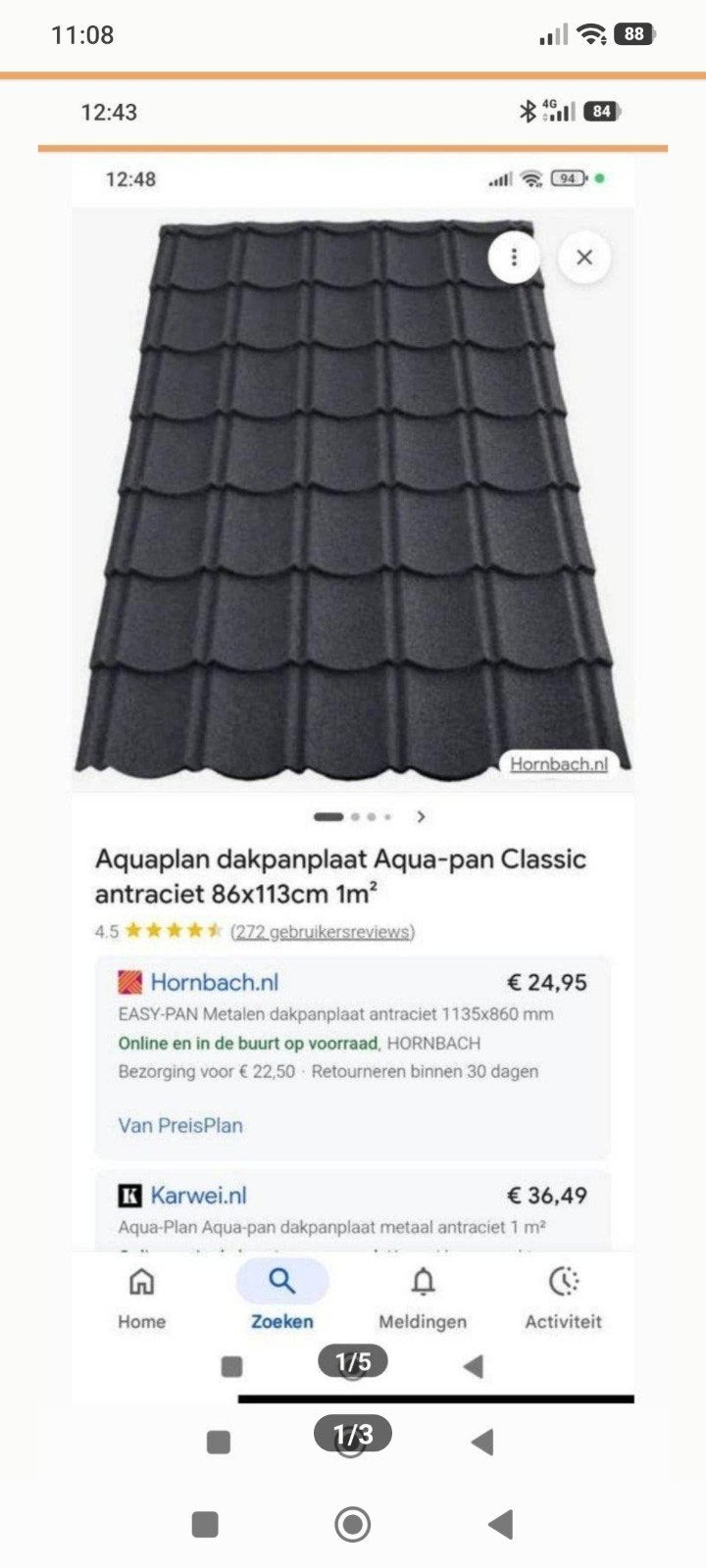Go back with the system back button
The height and width of the screenshot is (1568, 706).
click(x=501, y=1524)
